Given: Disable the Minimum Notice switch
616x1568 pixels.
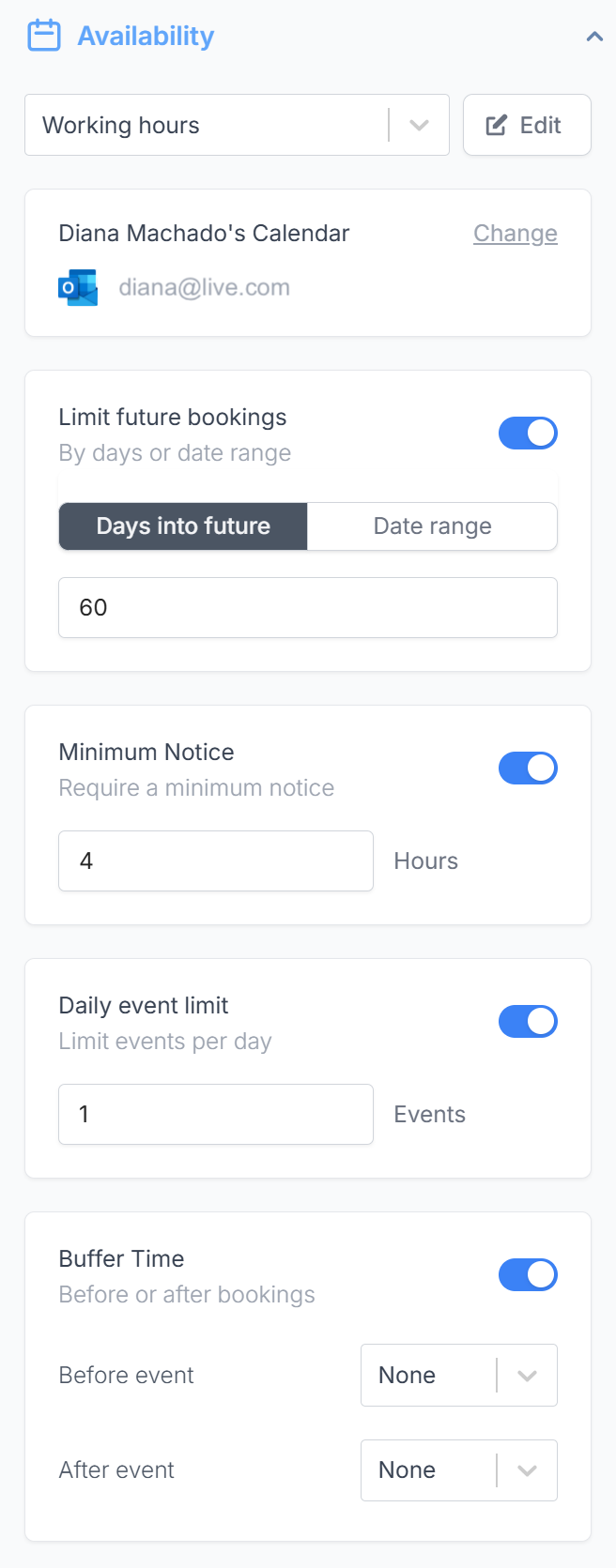Looking at the screenshot, I should pyautogui.click(x=528, y=769).
